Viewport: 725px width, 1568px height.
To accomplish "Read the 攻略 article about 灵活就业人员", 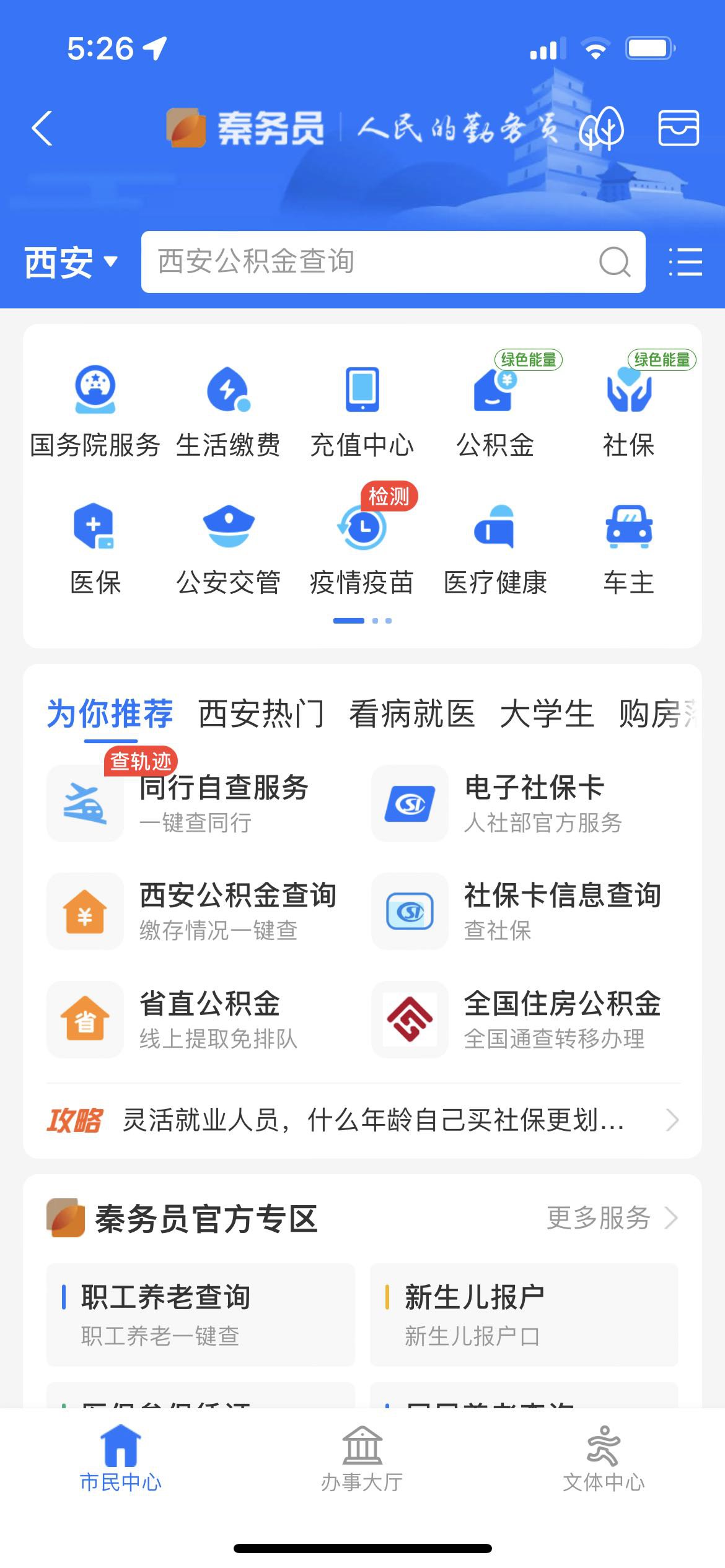I will [x=372, y=1120].
